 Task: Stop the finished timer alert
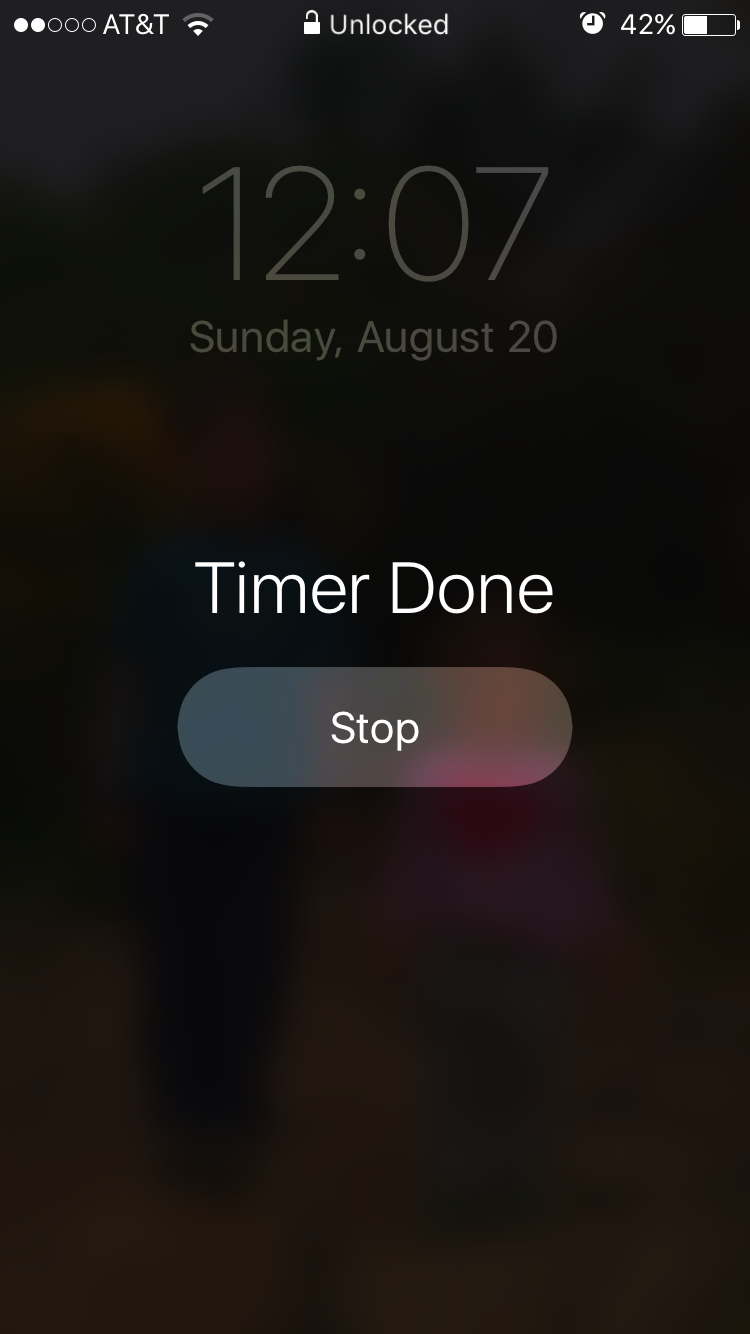[x=374, y=727]
